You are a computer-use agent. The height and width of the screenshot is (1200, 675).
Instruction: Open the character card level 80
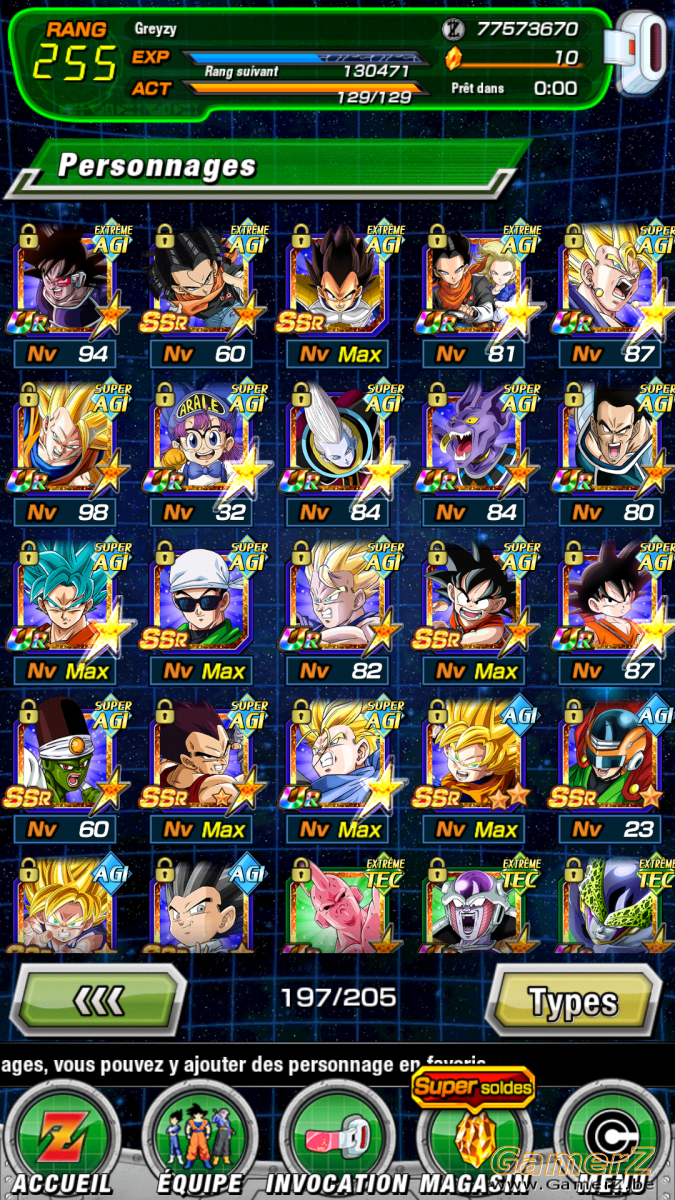[610, 453]
